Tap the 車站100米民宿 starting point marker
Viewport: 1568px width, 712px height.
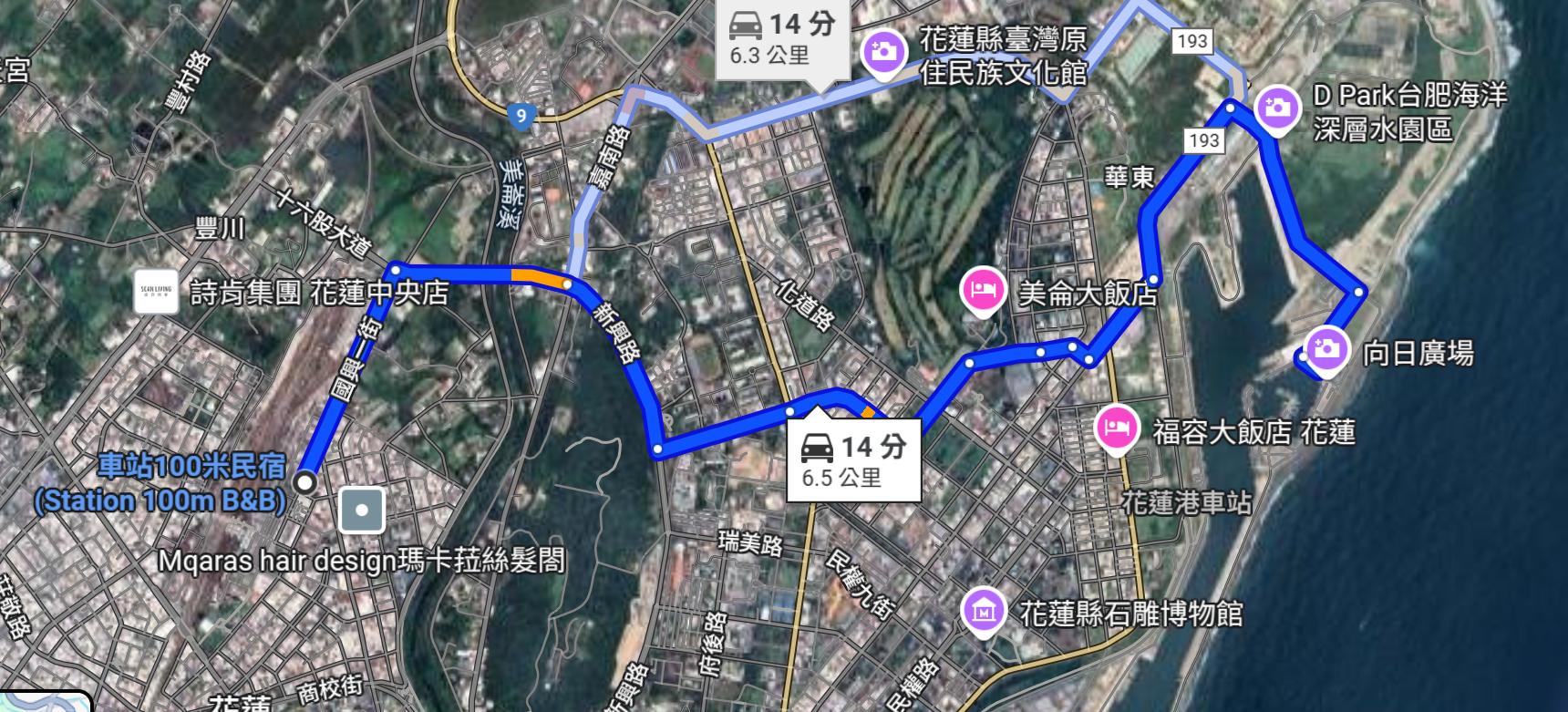305,483
